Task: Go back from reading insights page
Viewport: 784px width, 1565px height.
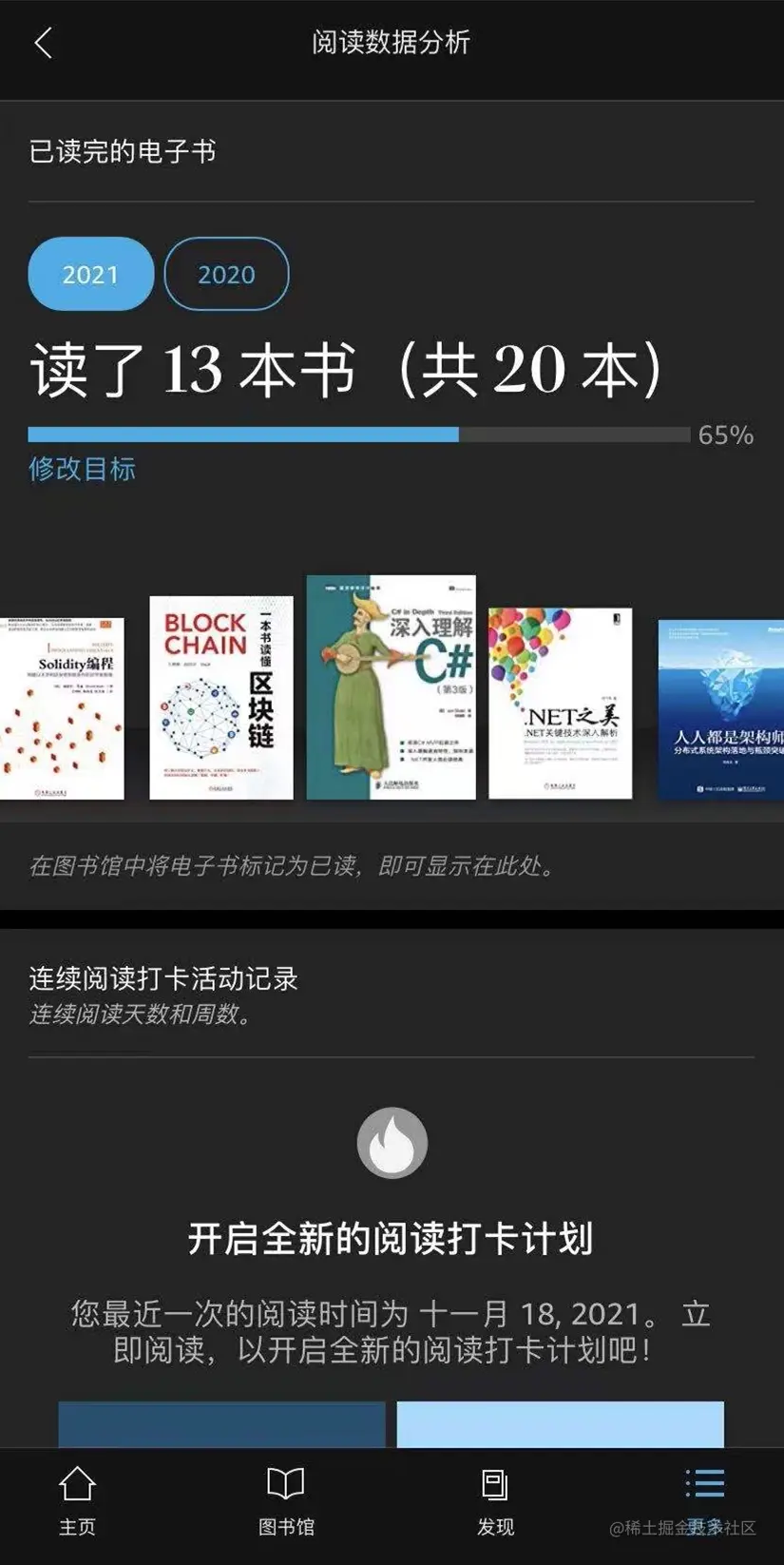Action: (x=44, y=43)
